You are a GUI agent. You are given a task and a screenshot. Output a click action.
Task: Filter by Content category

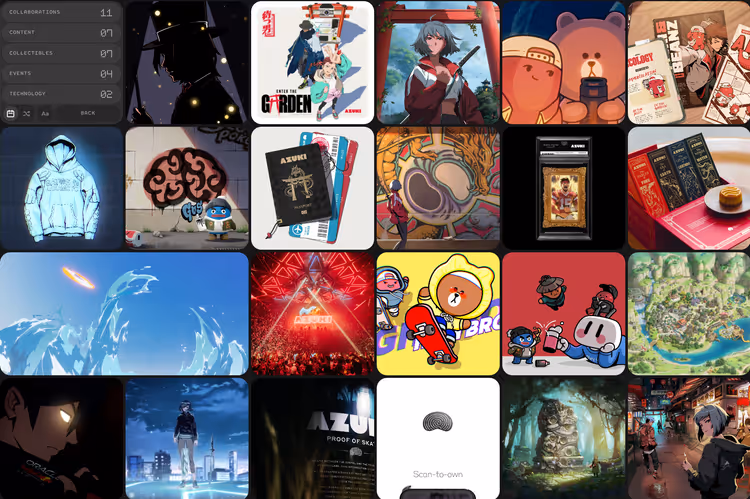point(60,32)
